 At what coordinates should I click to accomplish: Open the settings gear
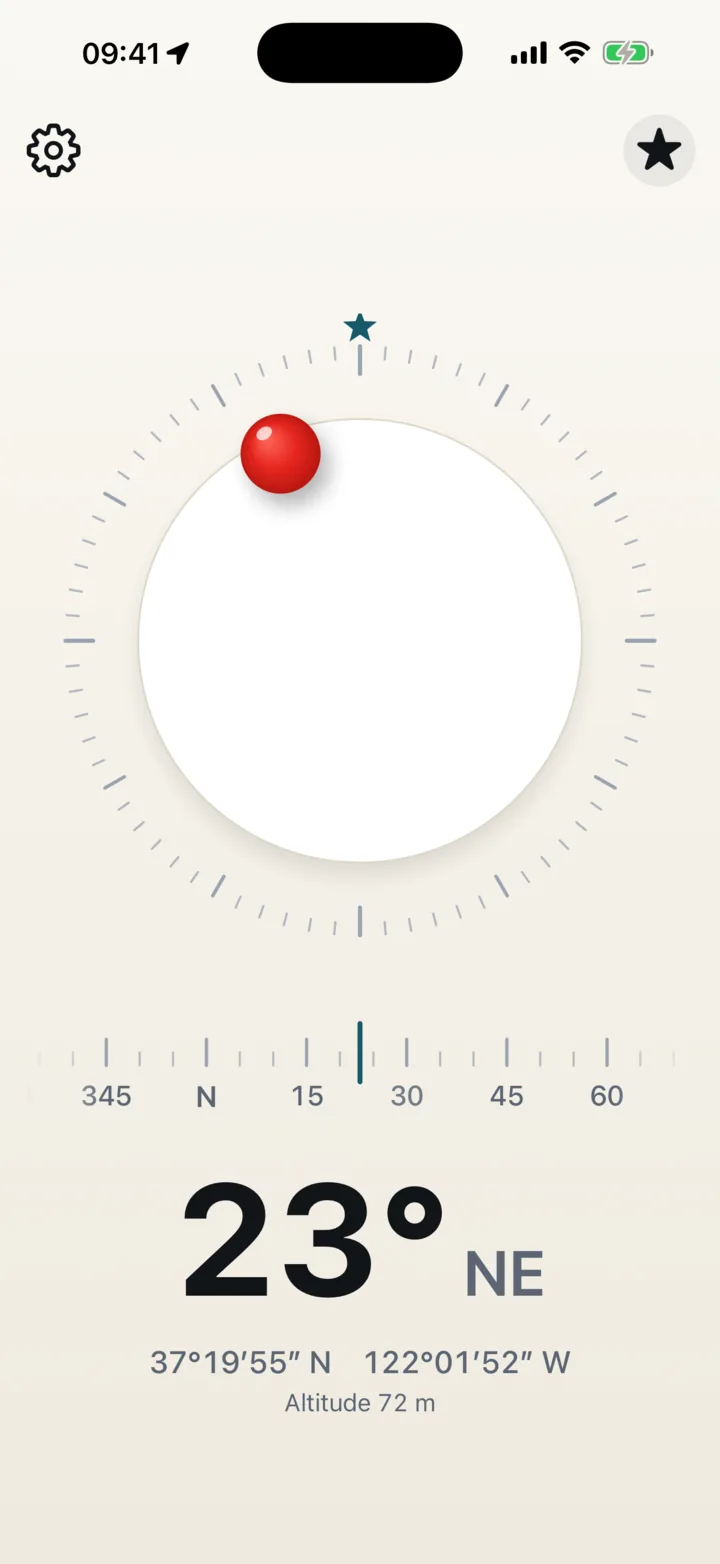click(54, 151)
